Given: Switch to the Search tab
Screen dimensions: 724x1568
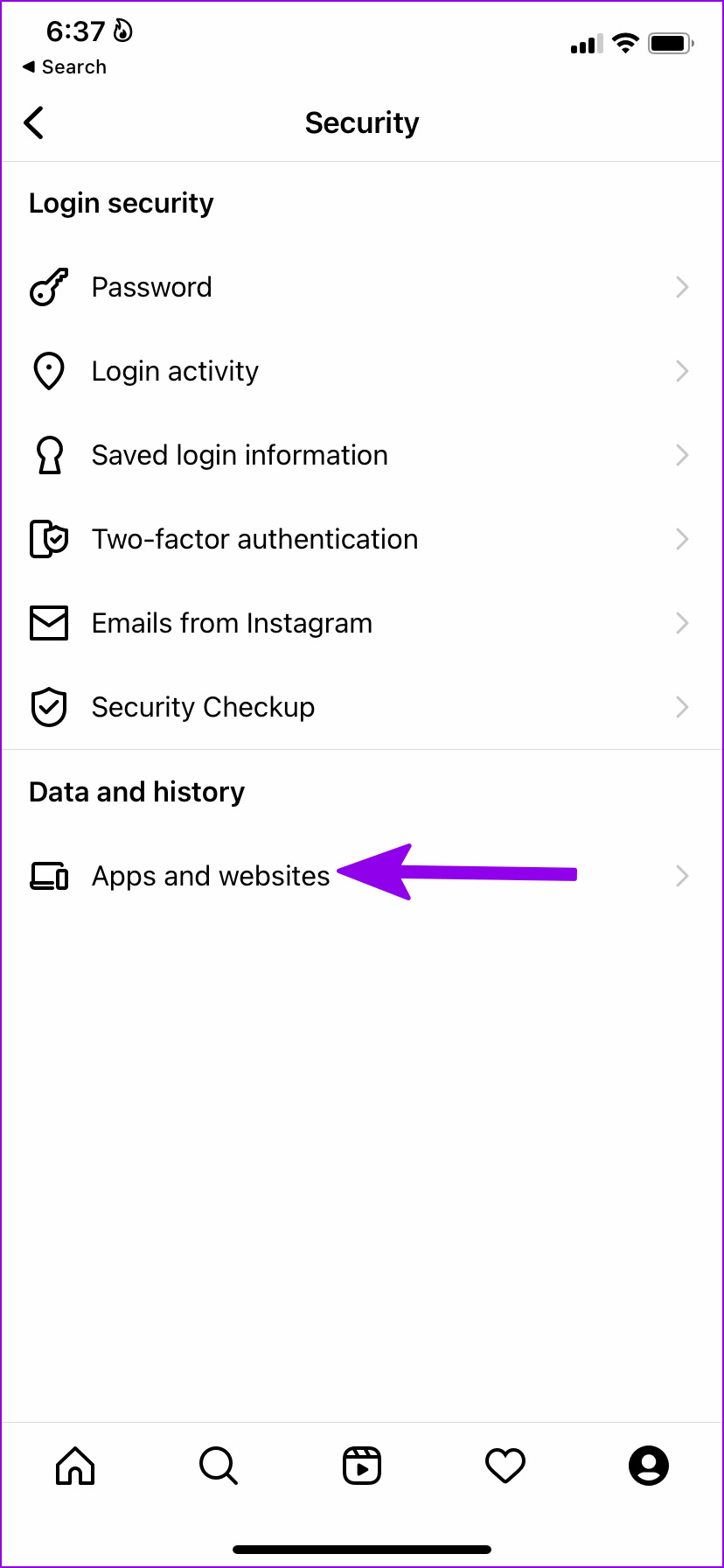Looking at the screenshot, I should 219,1466.
